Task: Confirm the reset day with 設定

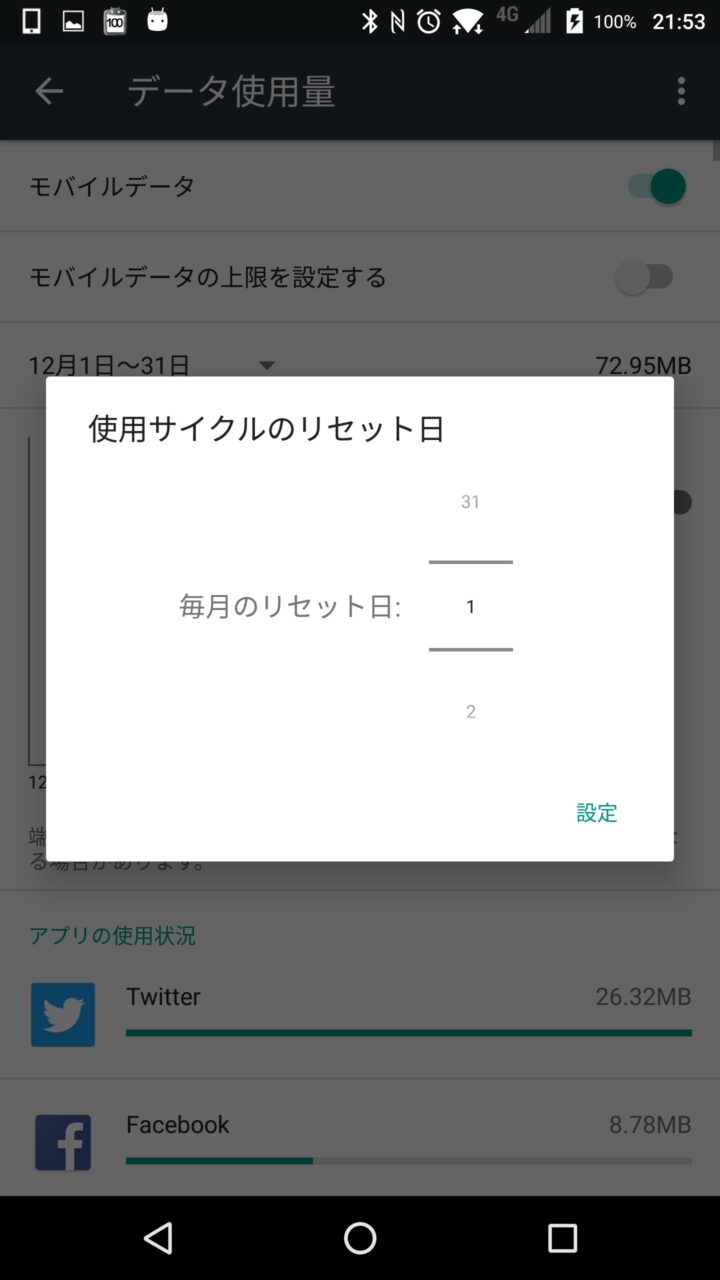Action: [x=597, y=813]
